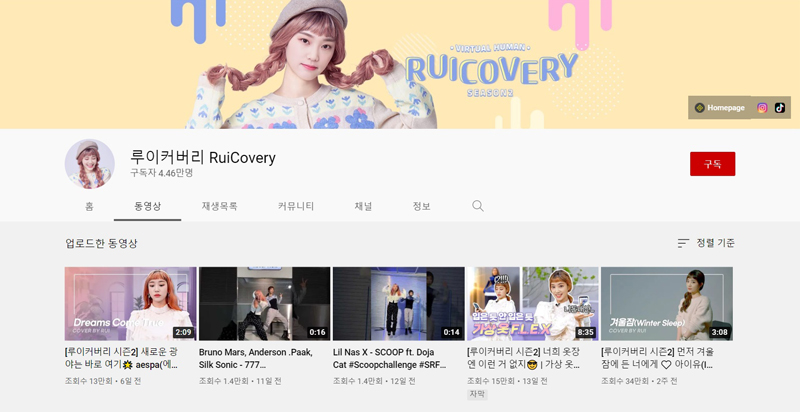800x412 pixels.
Task: Open the TikTok link on the banner
Action: (x=780, y=108)
